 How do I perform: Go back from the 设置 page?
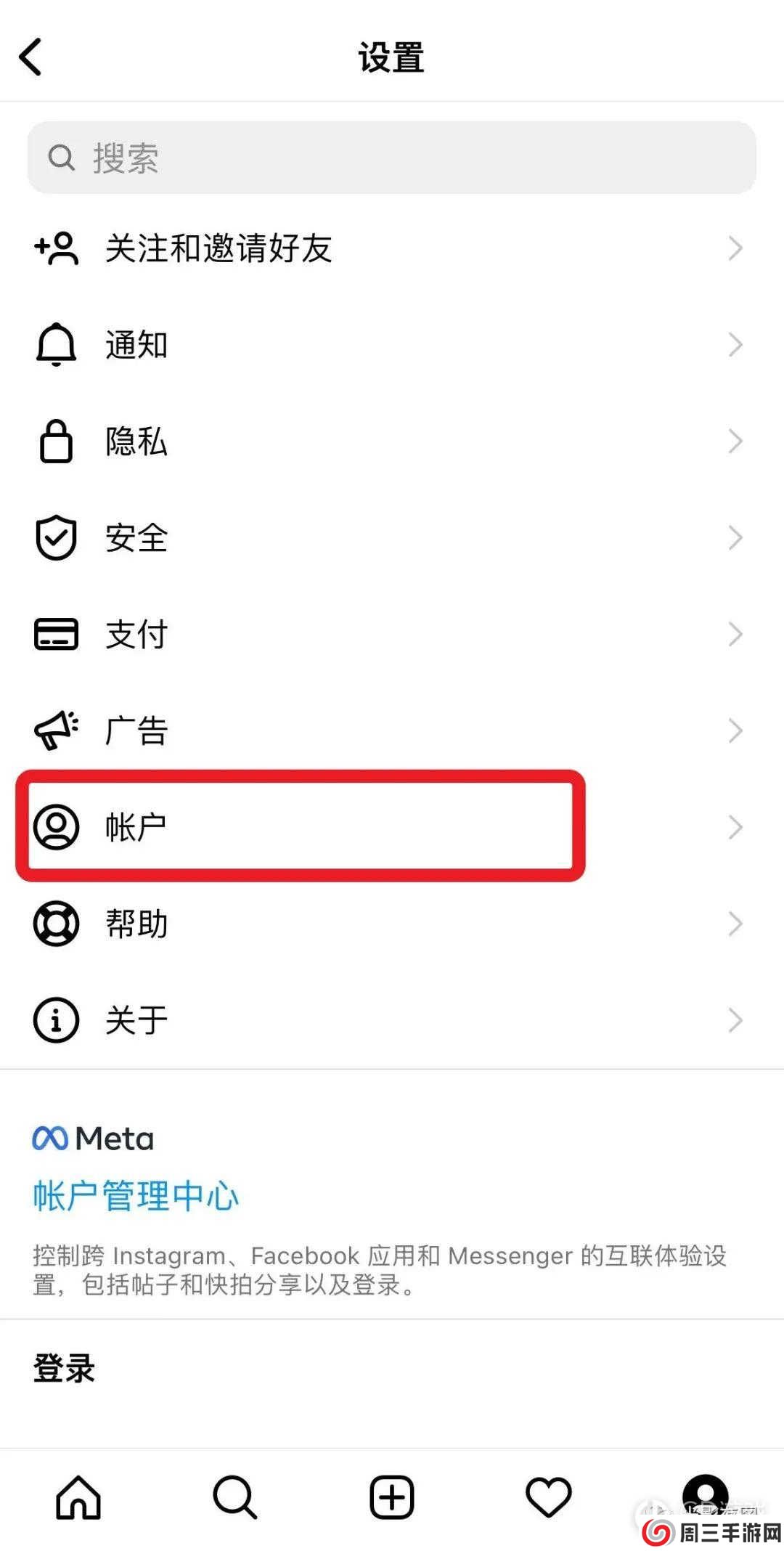coord(30,57)
